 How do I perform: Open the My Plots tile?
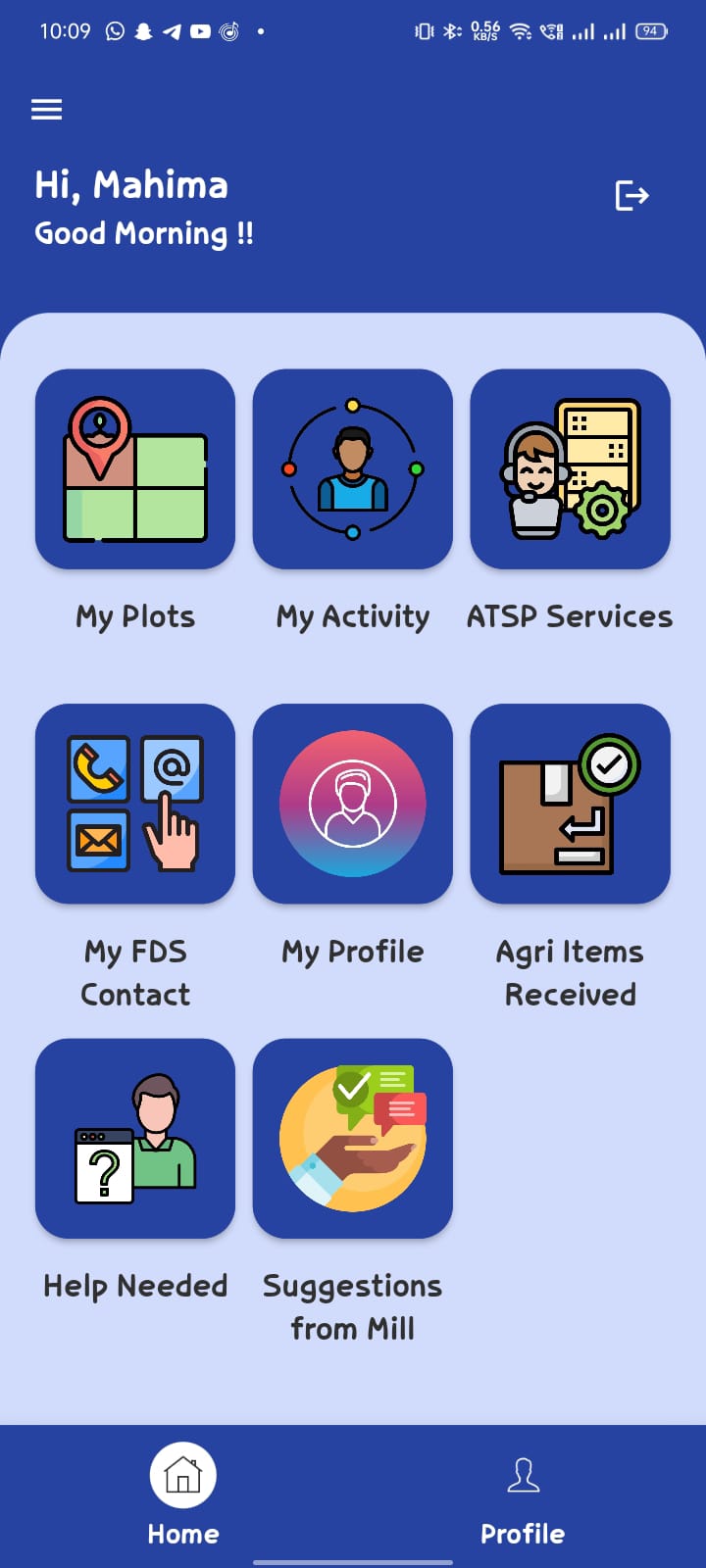click(135, 469)
